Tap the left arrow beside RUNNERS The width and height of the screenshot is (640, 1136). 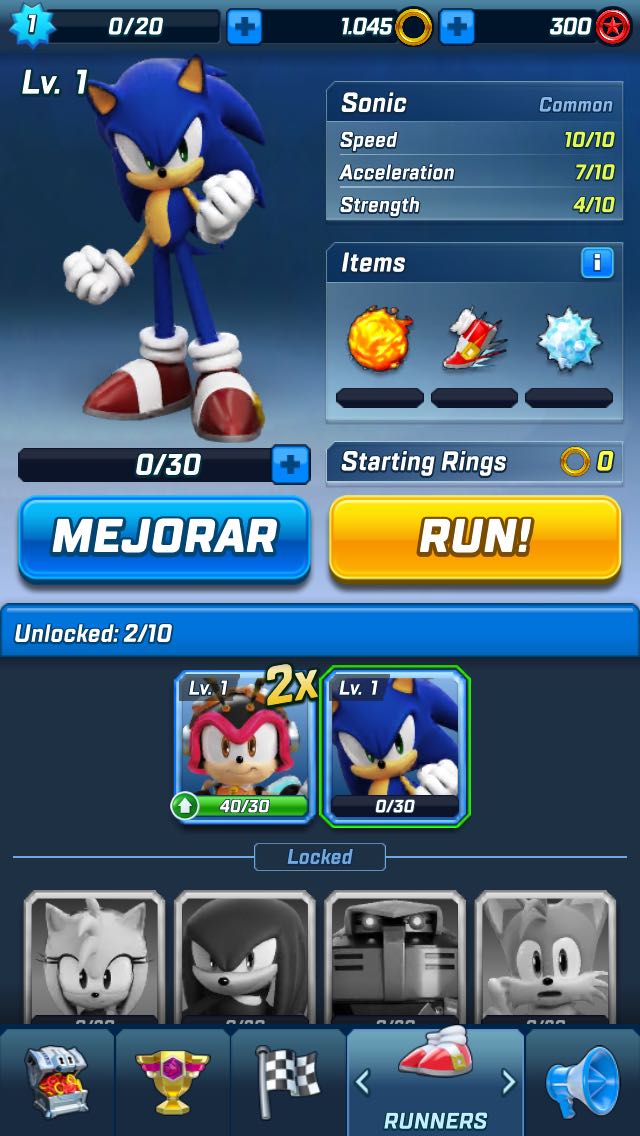[363, 1082]
